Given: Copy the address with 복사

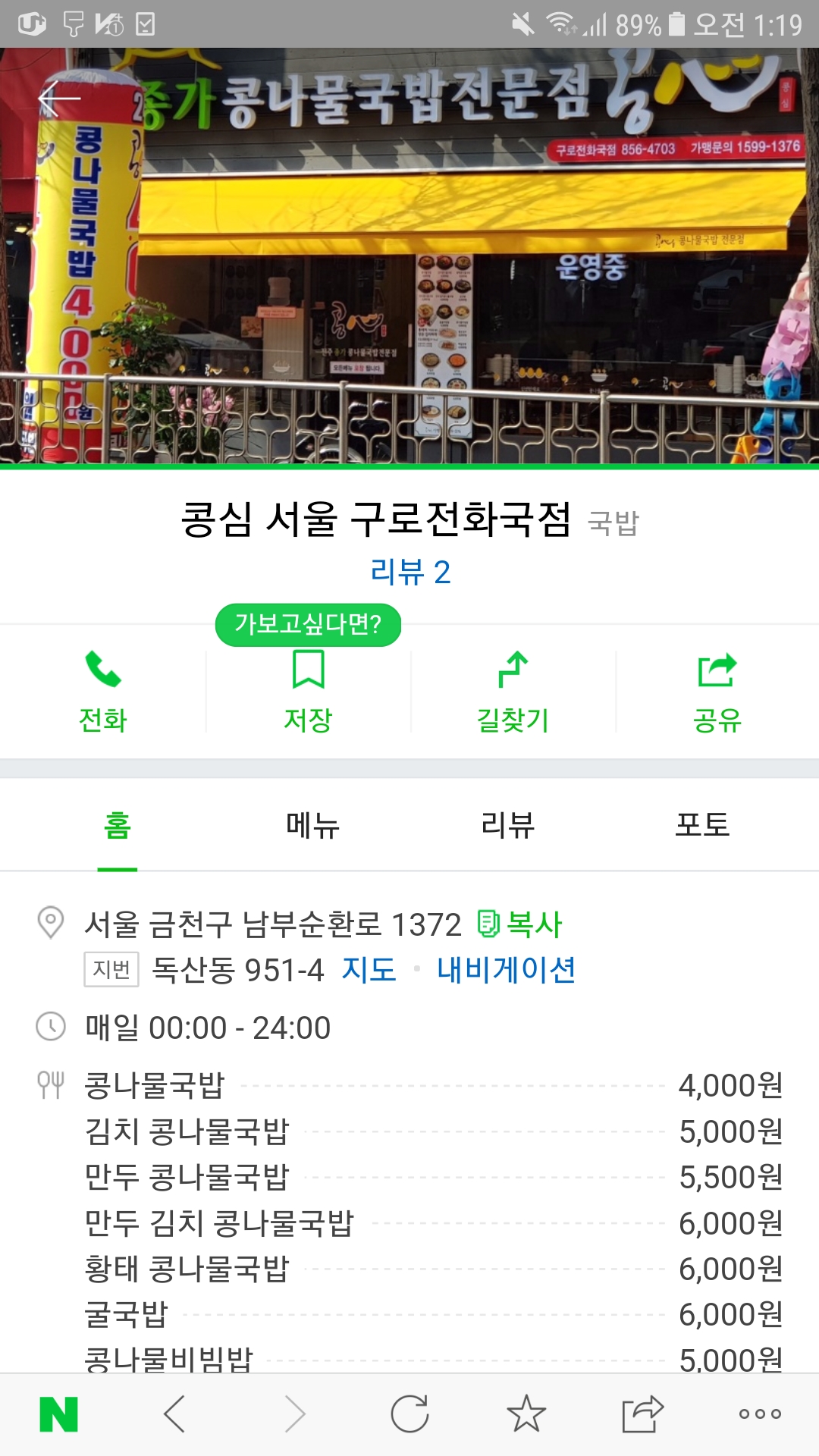Looking at the screenshot, I should 520,924.
